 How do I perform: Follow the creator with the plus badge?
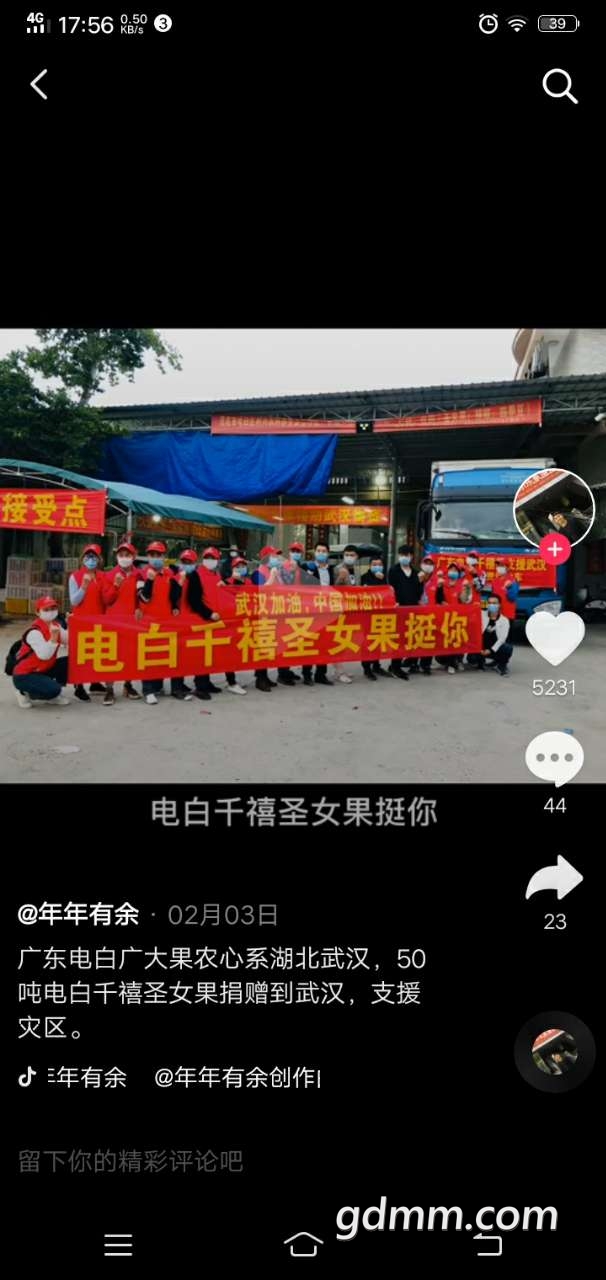555,548
